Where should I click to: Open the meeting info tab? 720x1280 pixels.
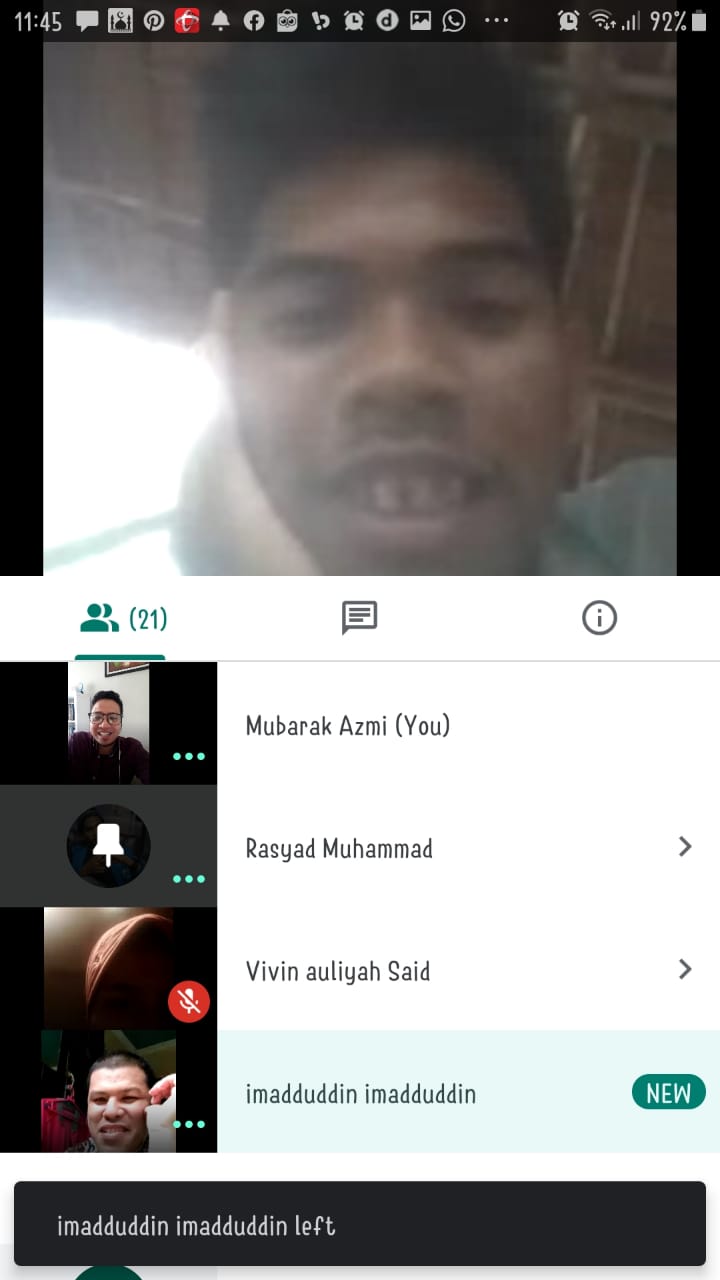pyautogui.click(x=599, y=618)
